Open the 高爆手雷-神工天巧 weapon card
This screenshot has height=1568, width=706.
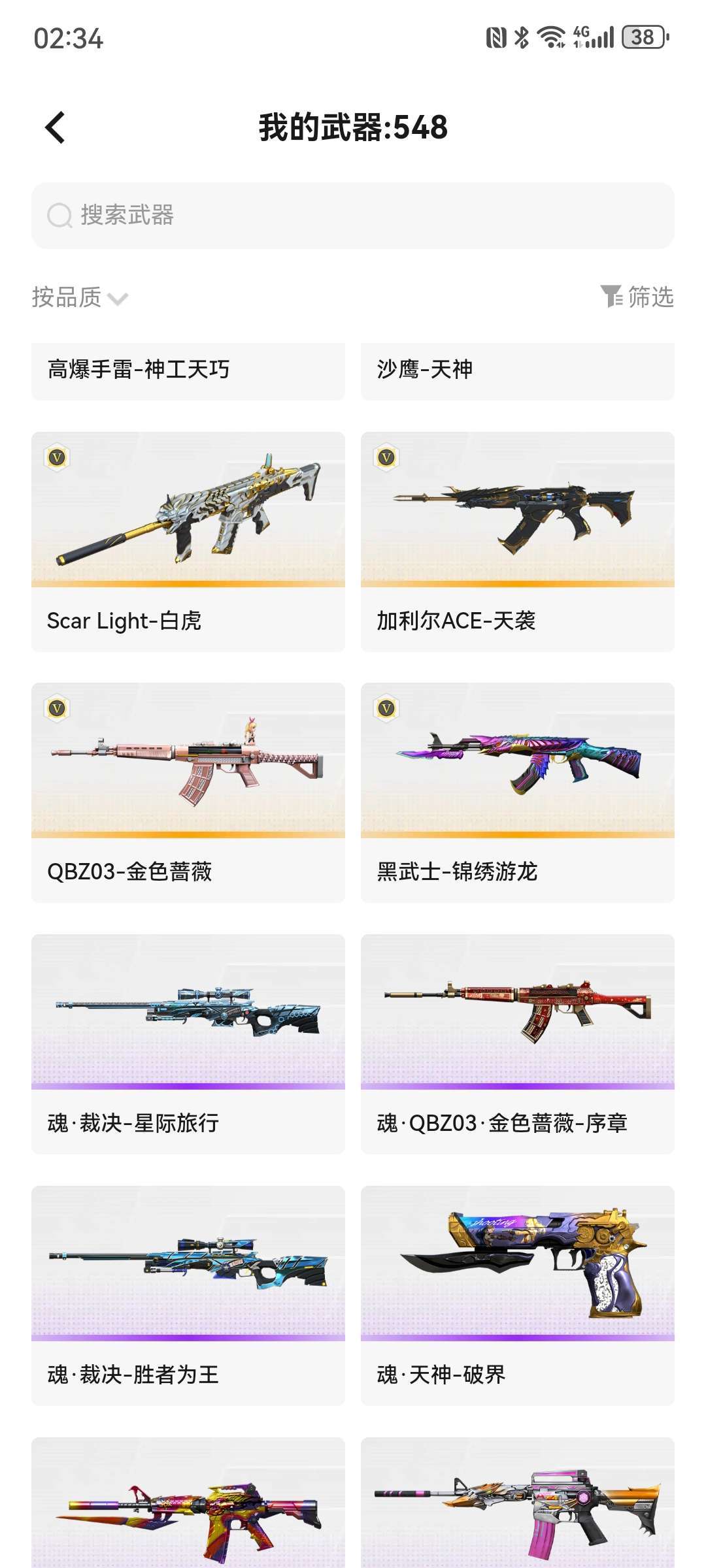coord(188,370)
